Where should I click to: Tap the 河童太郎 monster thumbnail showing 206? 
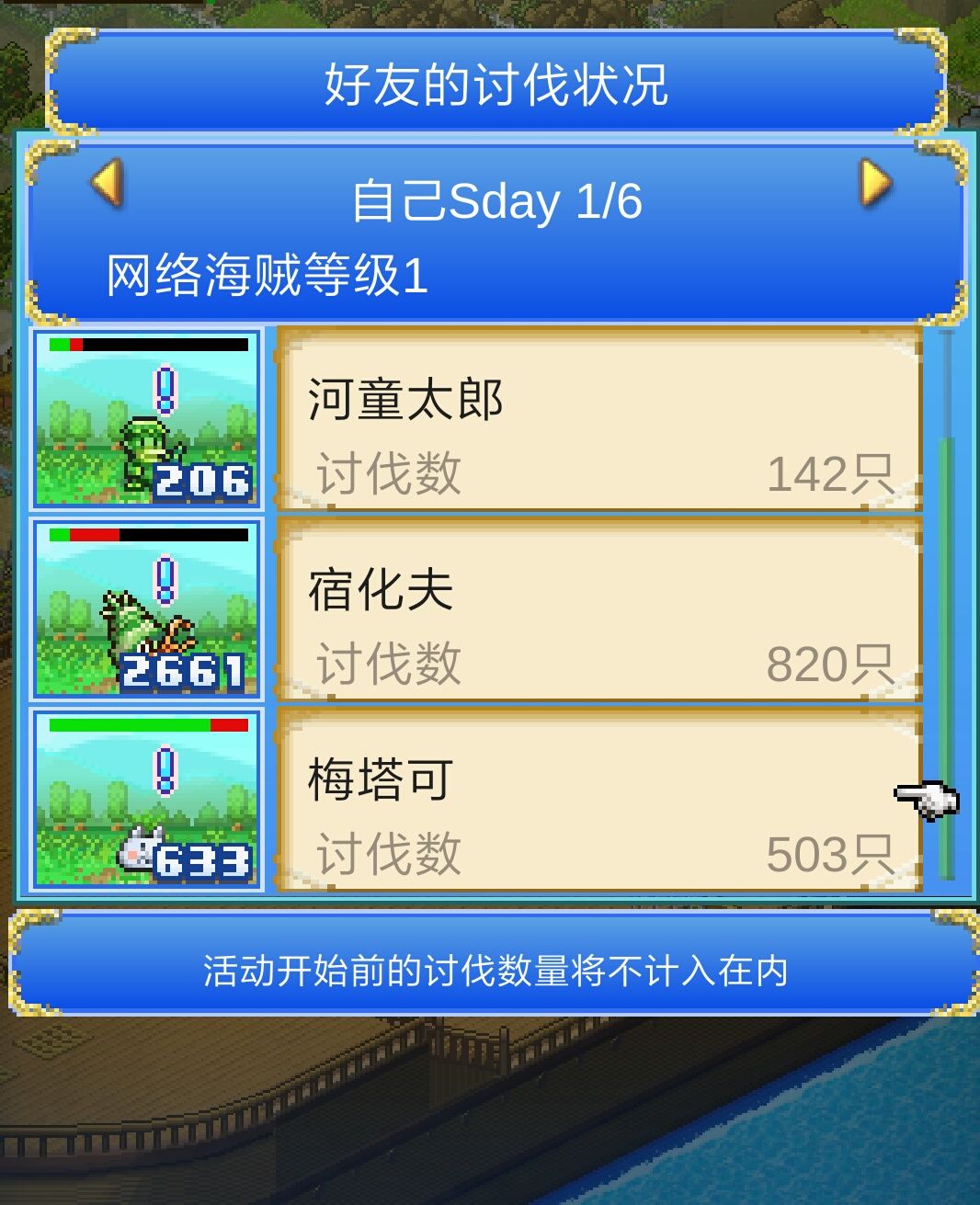point(147,420)
